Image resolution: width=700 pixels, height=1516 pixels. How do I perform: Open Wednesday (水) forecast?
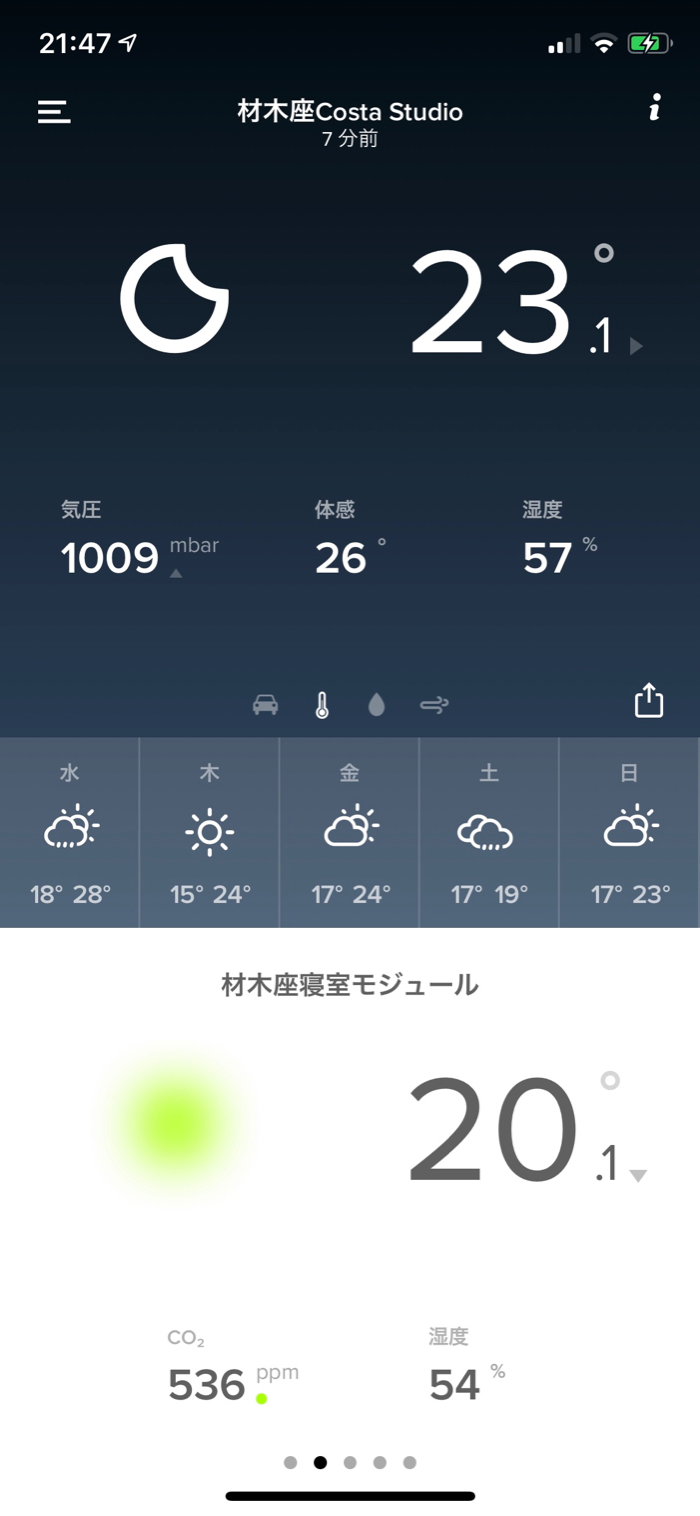point(70,832)
